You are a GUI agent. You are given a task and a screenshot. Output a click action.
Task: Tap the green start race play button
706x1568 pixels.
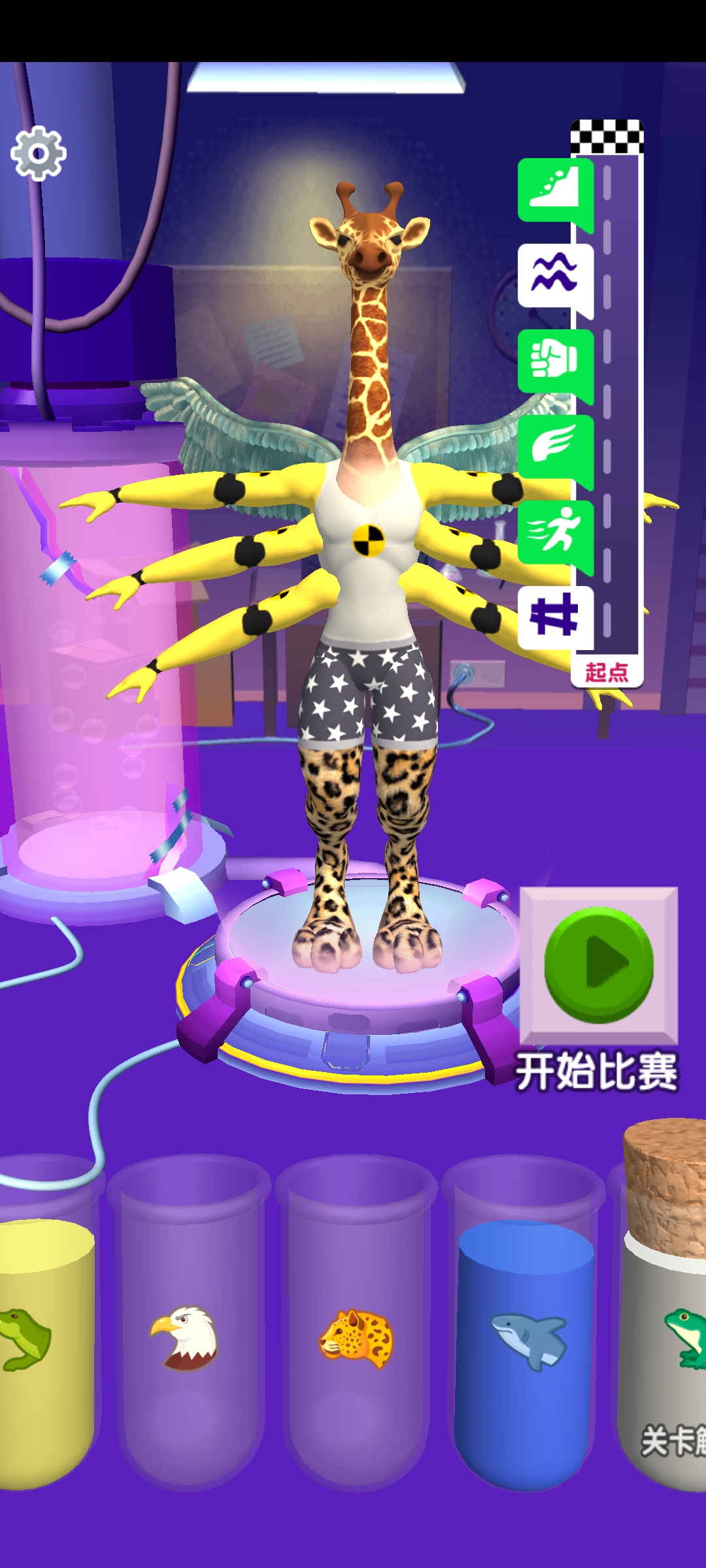[599, 964]
